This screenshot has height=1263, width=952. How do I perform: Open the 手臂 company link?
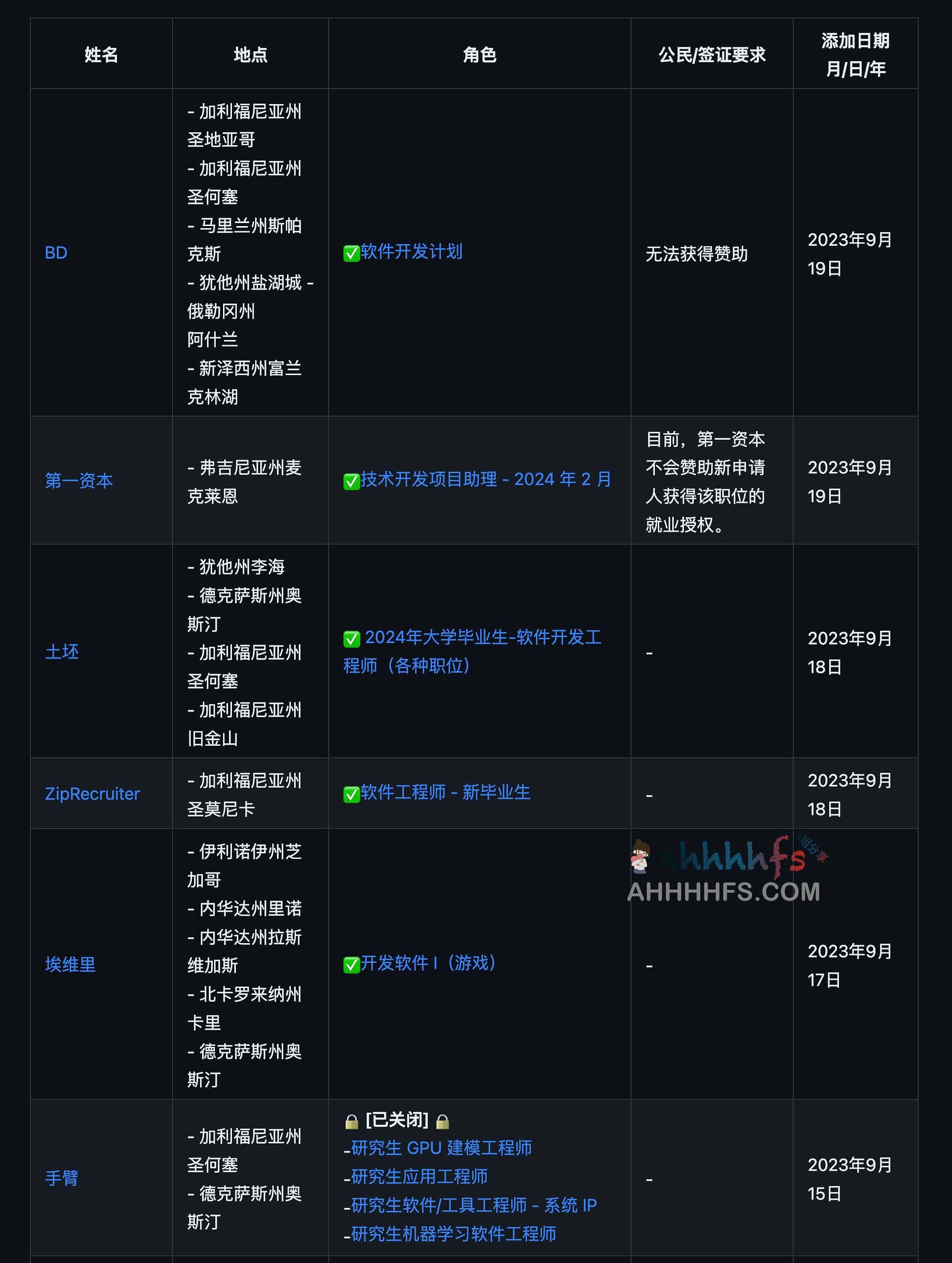point(62,1177)
